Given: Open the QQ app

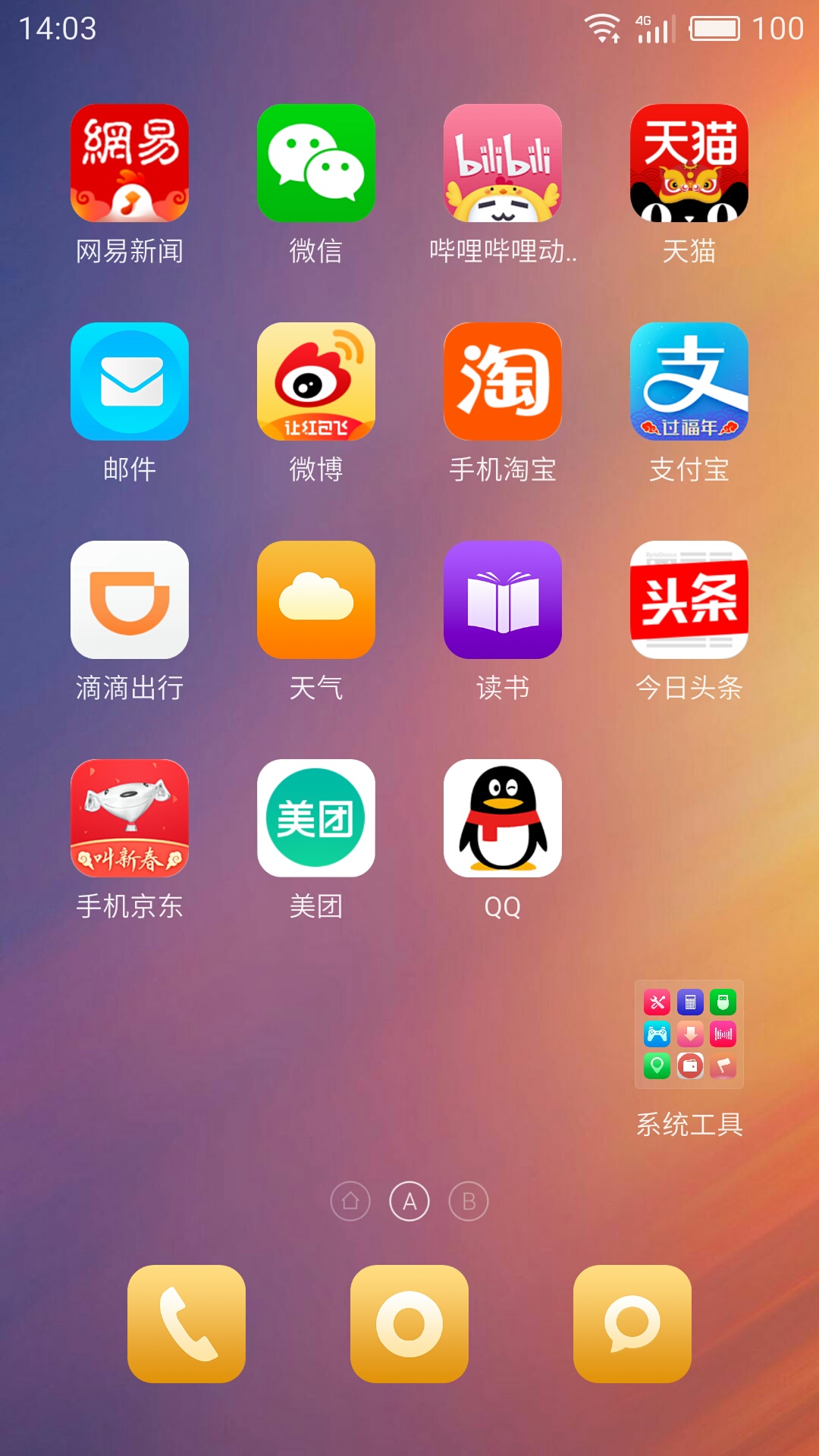Looking at the screenshot, I should pyautogui.click(x=503, y=818).
